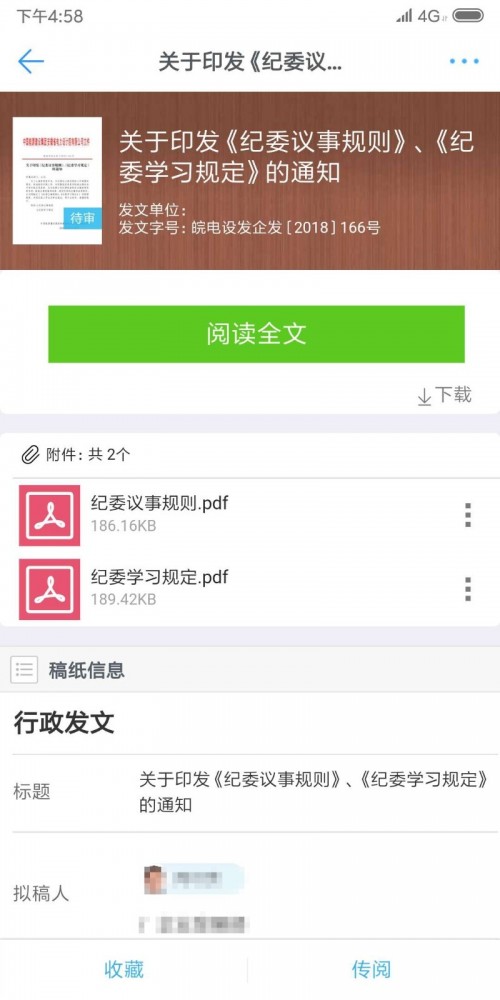Screen dimensions: 500x1000
Task: Download the document via 下载
Action: coord(445,395)
